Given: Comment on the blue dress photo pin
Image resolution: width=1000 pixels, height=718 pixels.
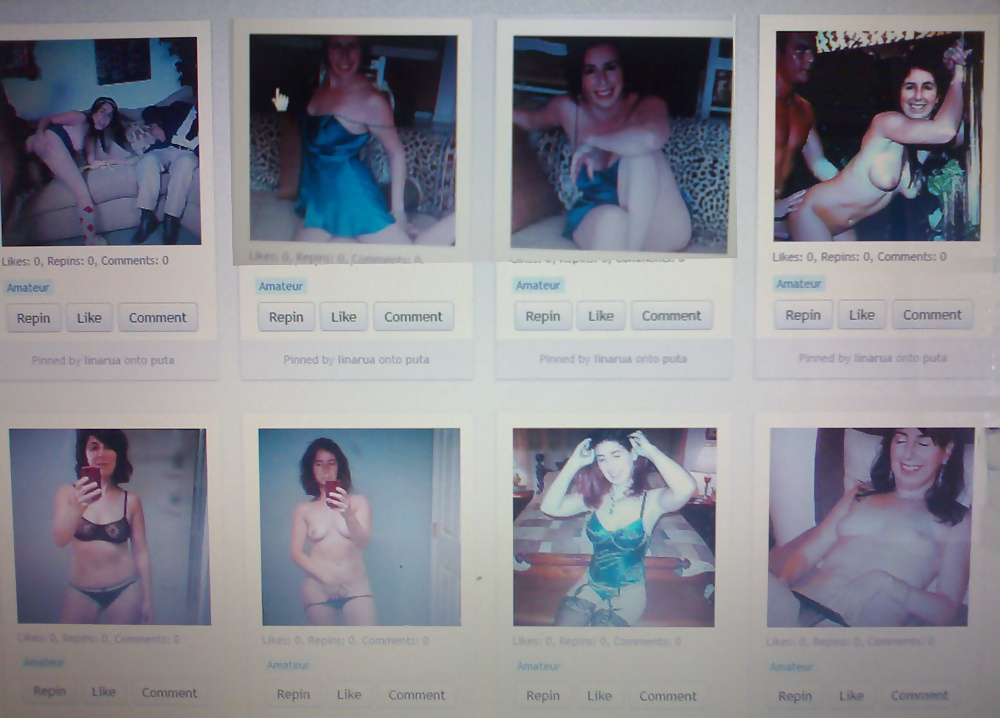Looking at the screenshot, I should tap(412, 317).
